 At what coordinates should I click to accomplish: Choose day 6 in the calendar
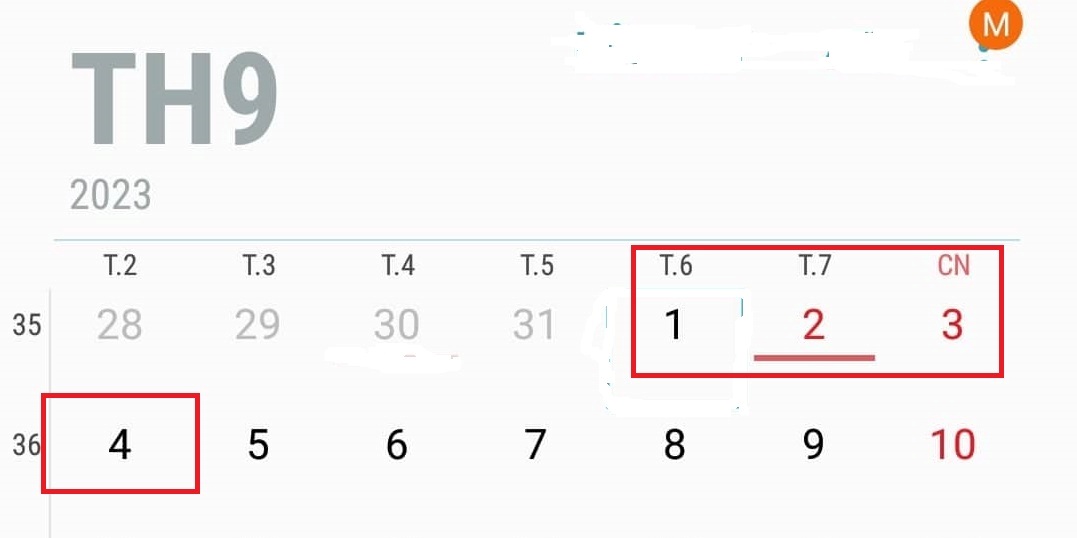tap(397, 445)
